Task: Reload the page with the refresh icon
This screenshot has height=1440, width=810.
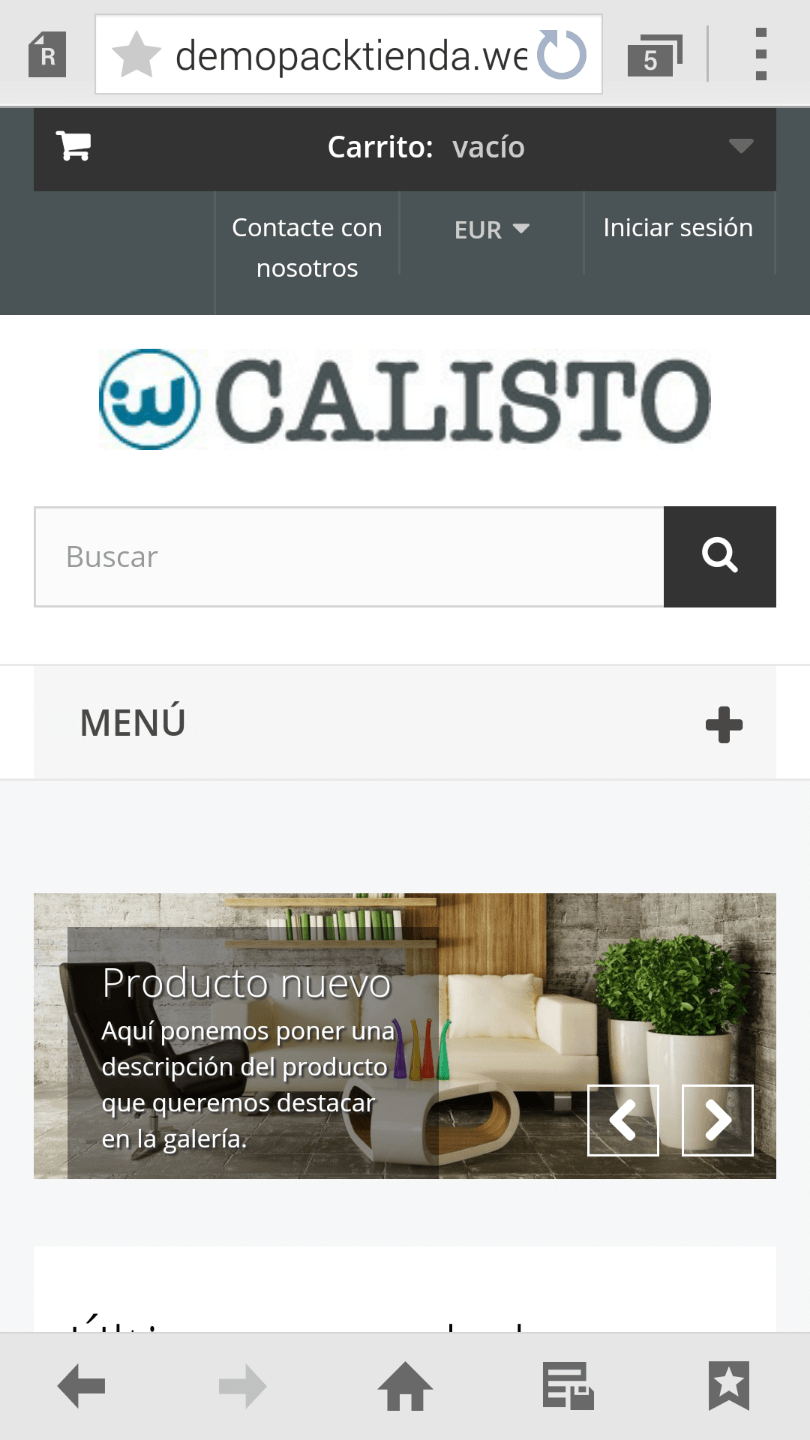Action: click(x=562, y=55)
